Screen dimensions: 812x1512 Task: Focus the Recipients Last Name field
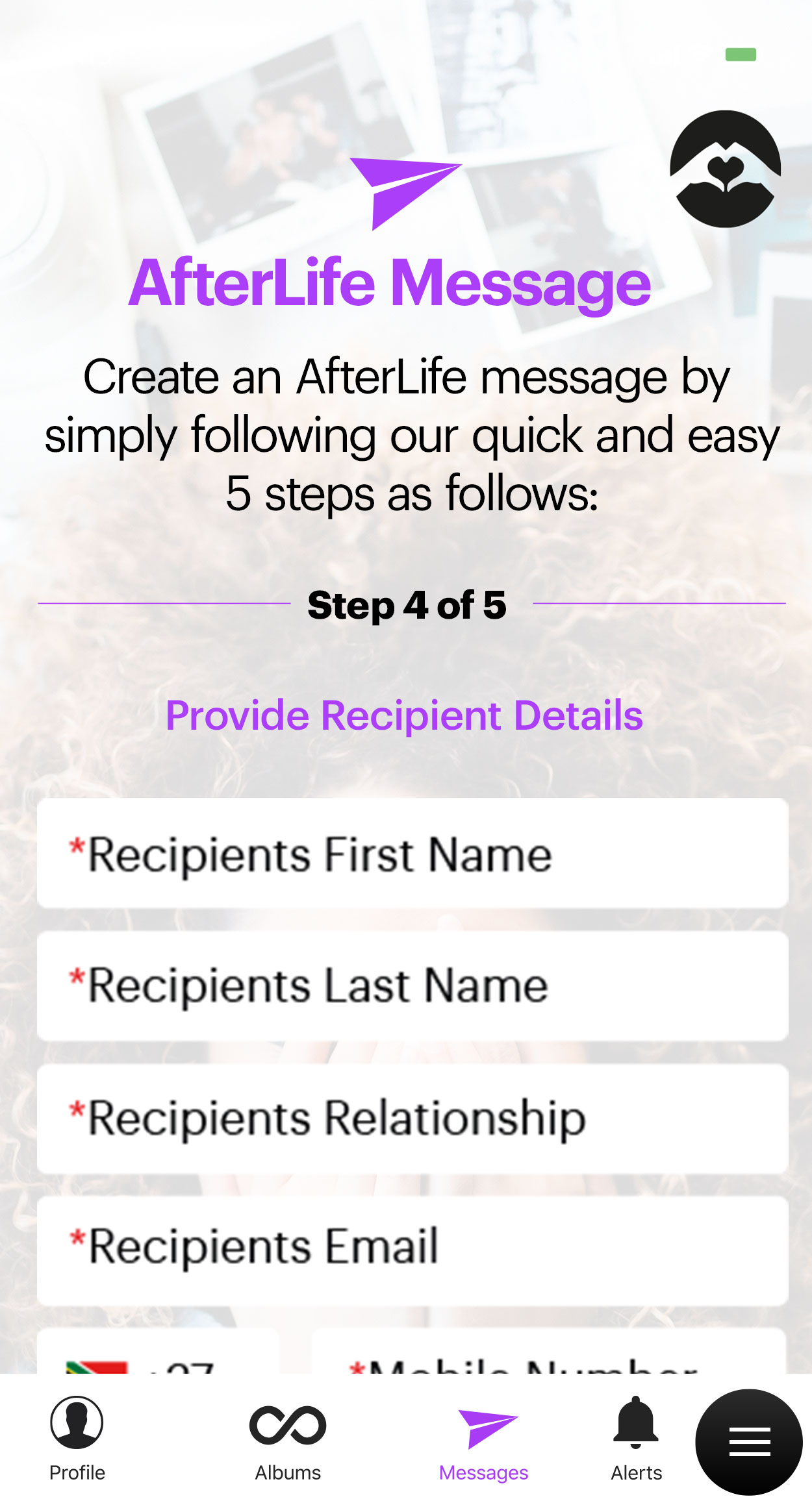point(412,986)
